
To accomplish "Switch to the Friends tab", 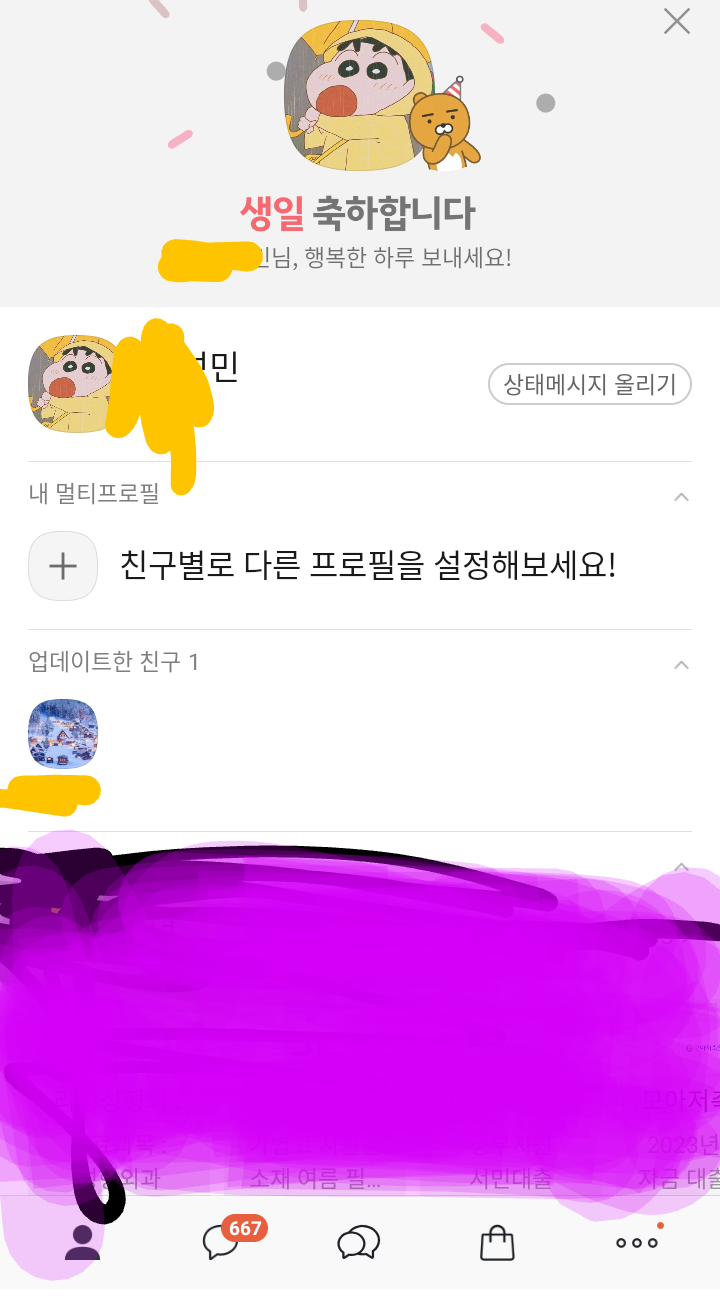I will click(83, 1242).
